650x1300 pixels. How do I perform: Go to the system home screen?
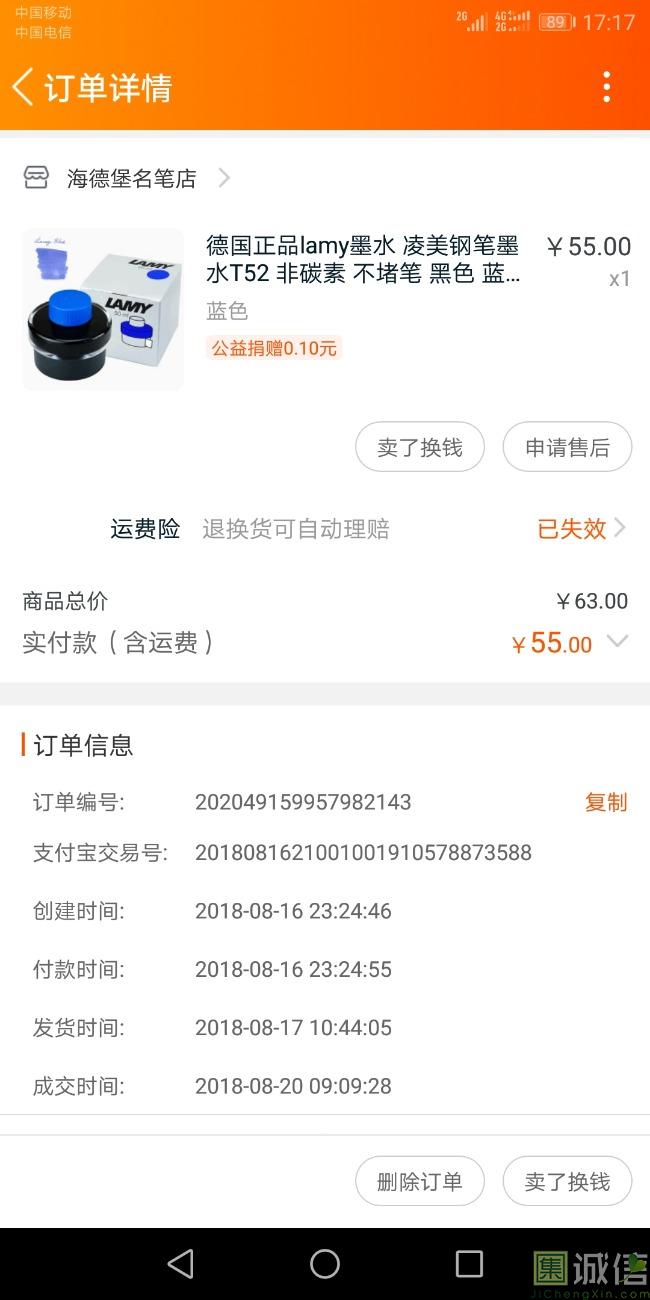coord(325,1264)
